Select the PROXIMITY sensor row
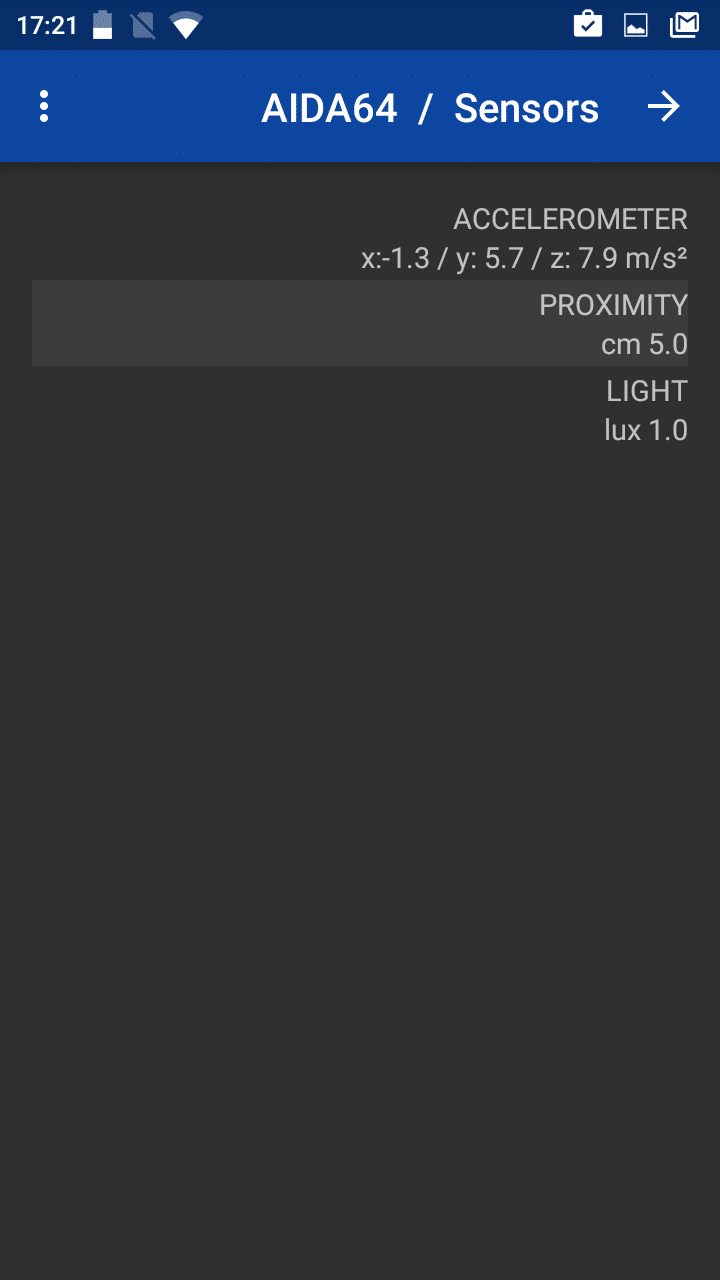 [360, 323]
